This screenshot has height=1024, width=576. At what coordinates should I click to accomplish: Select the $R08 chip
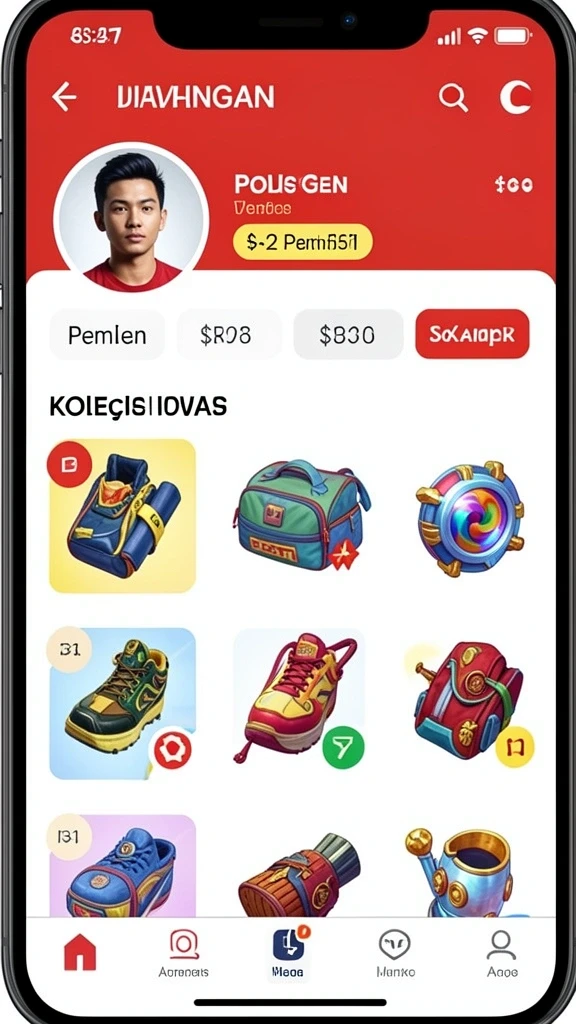pyautogui.click(x=225, y=335)
